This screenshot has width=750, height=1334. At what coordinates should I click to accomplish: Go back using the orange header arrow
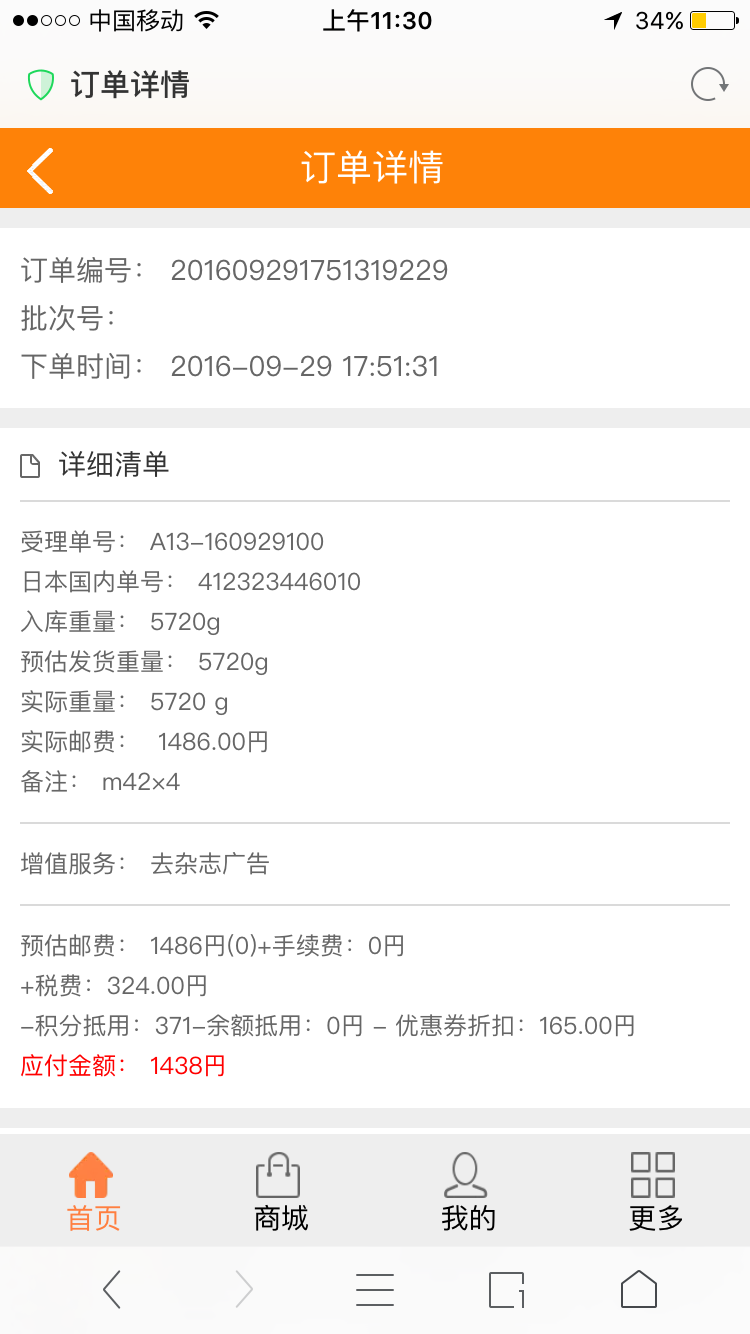[x=40, y=169]
